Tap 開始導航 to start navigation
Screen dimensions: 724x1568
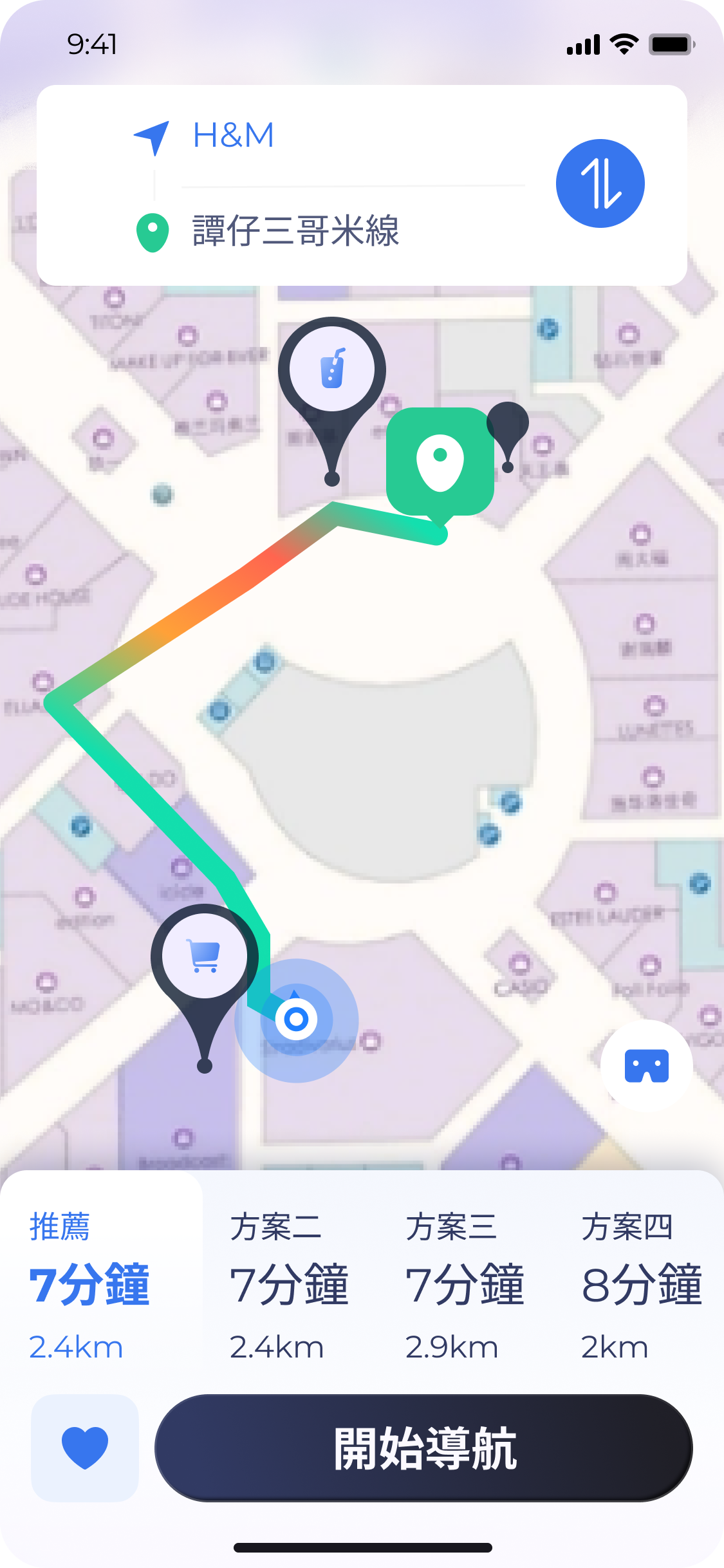pos(423,1448)
